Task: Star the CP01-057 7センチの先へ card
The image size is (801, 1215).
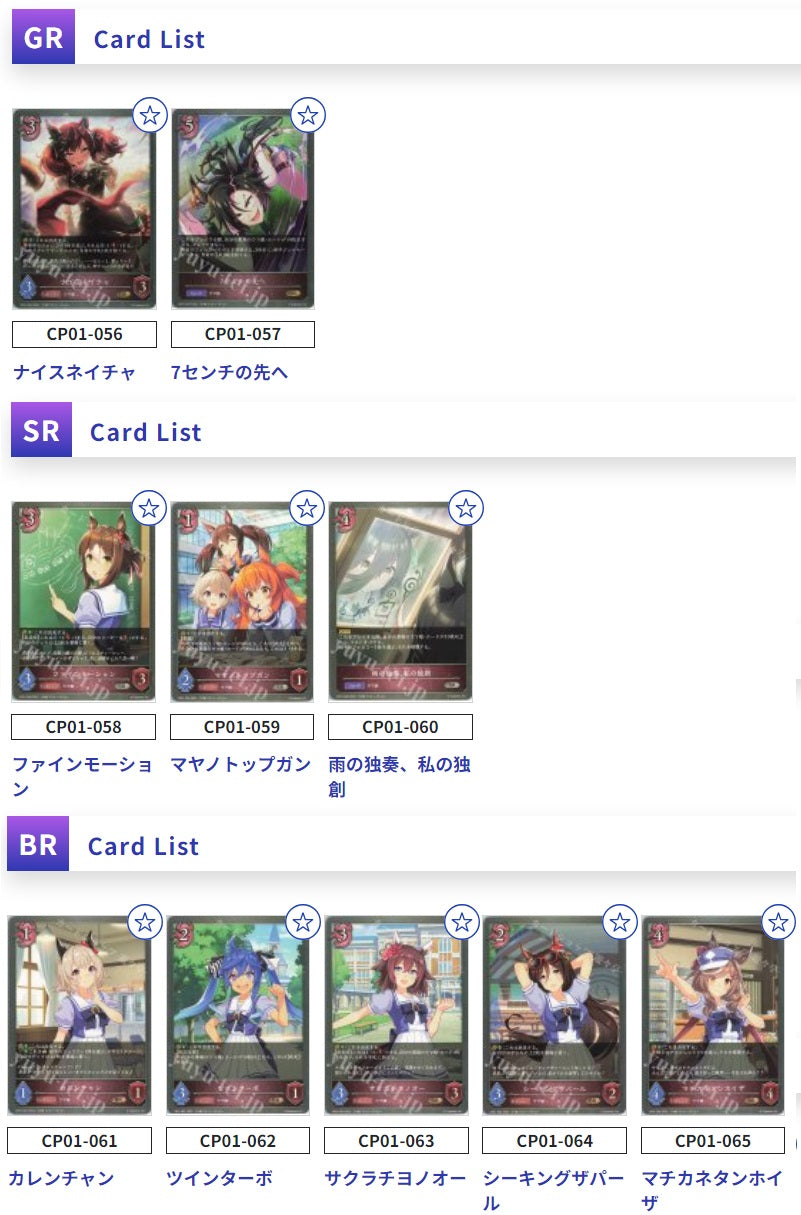Action: coord(308,116)
